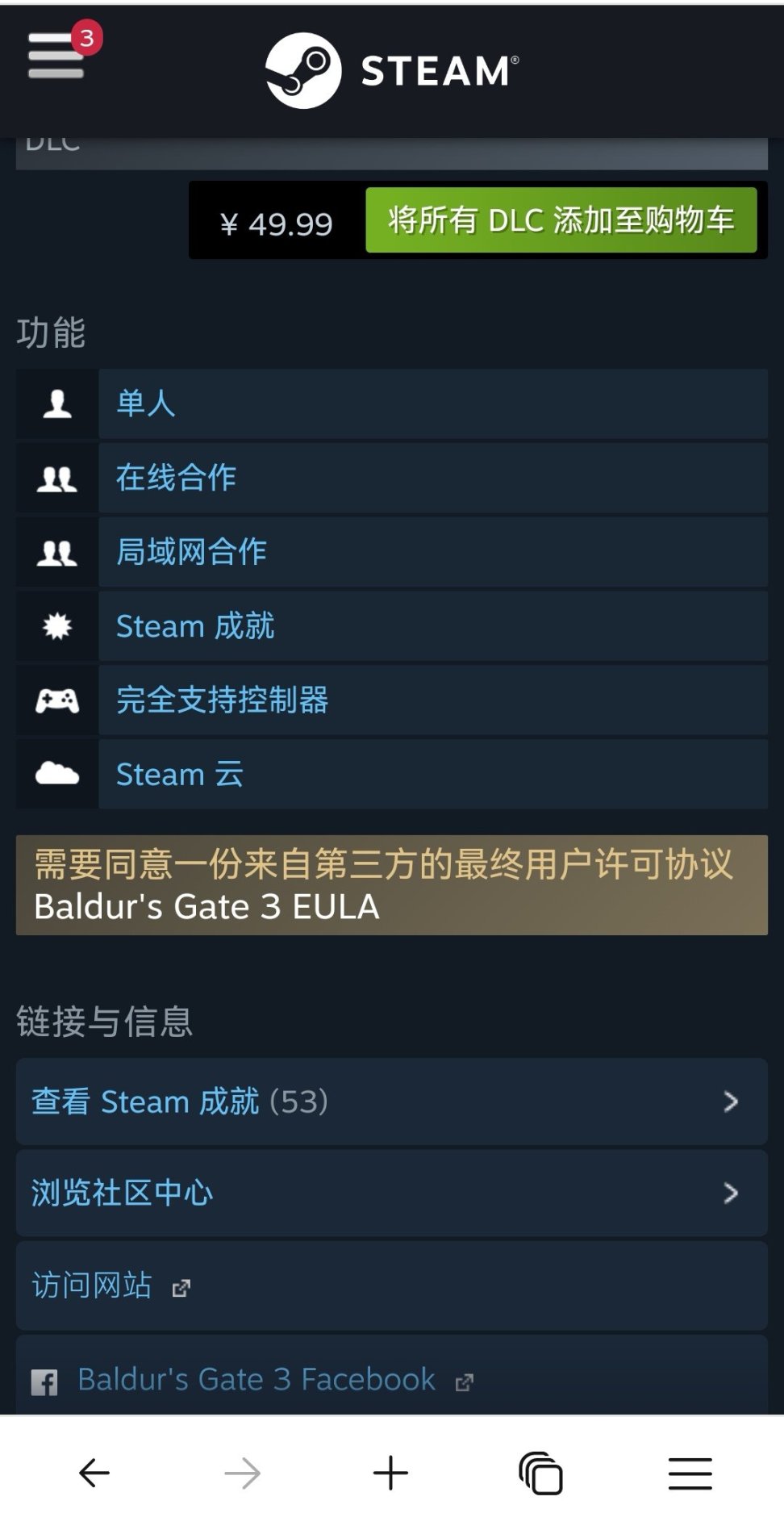This screenshot has height=1530, width=784.
Task: Open the 完全支持控制器 feature link
Action: [222, 700]
